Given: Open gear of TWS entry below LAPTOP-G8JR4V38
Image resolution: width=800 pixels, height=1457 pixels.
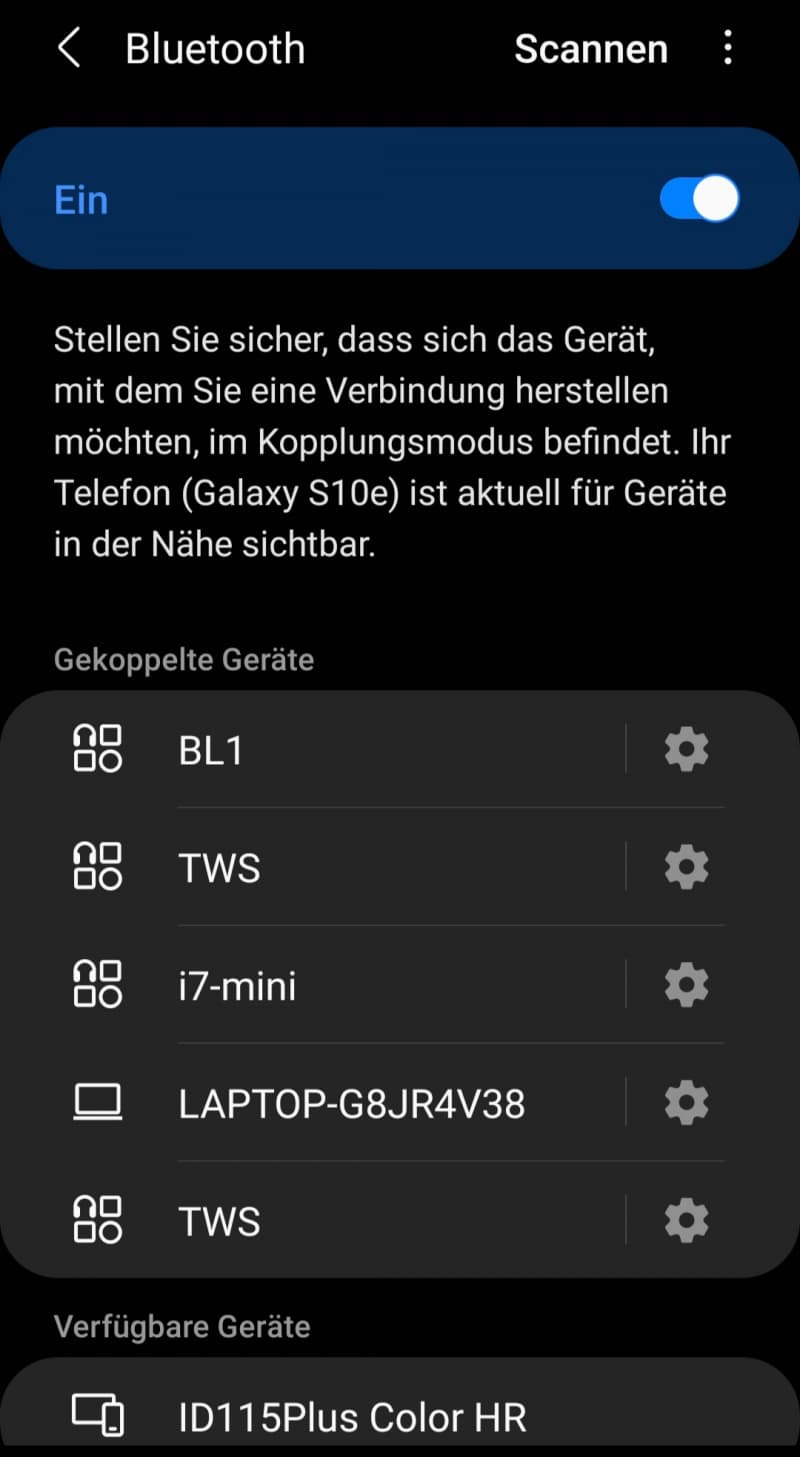Looking at the screenshot, I should 687,1221.
